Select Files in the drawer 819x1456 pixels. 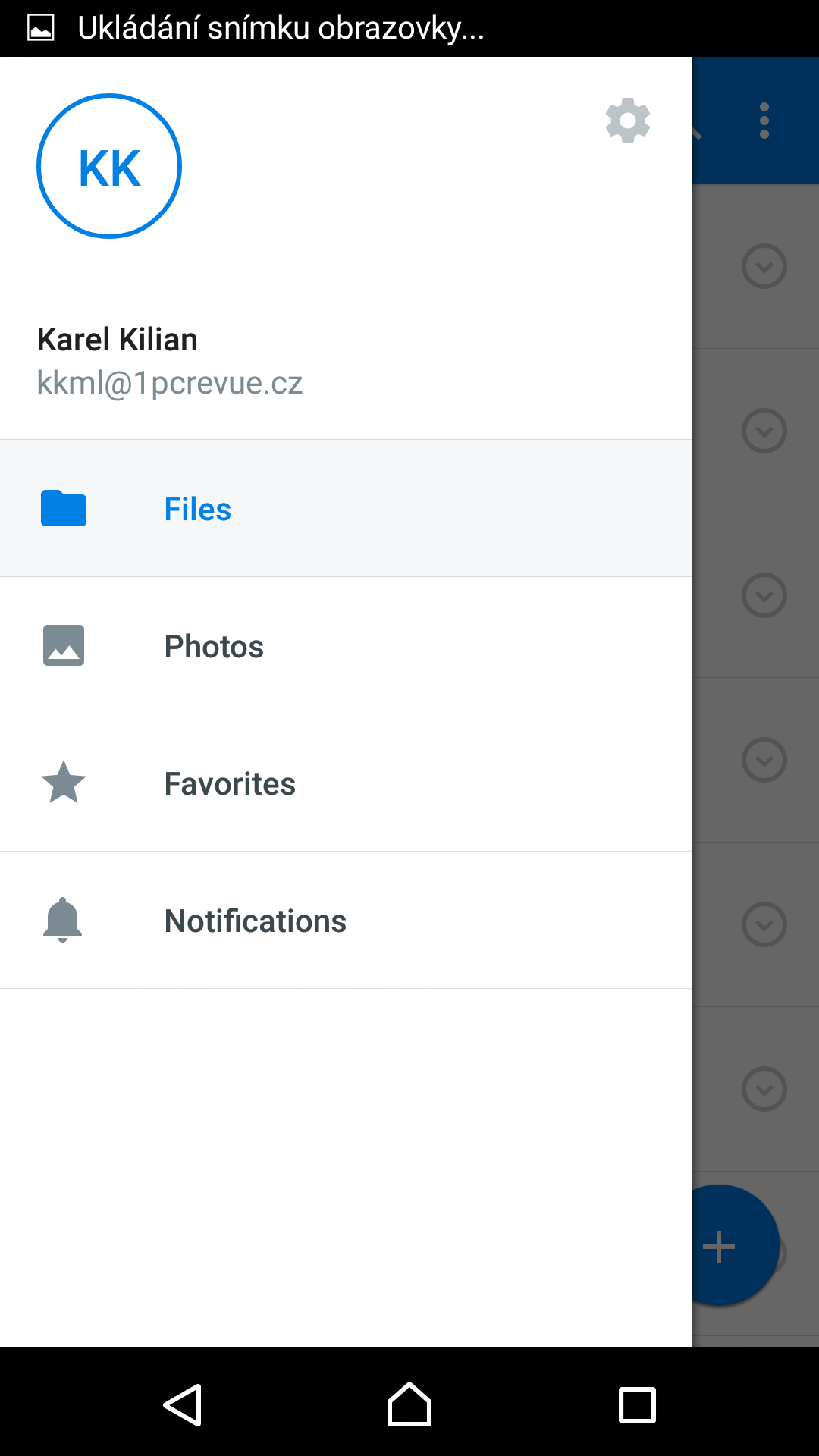pos(346,508)
